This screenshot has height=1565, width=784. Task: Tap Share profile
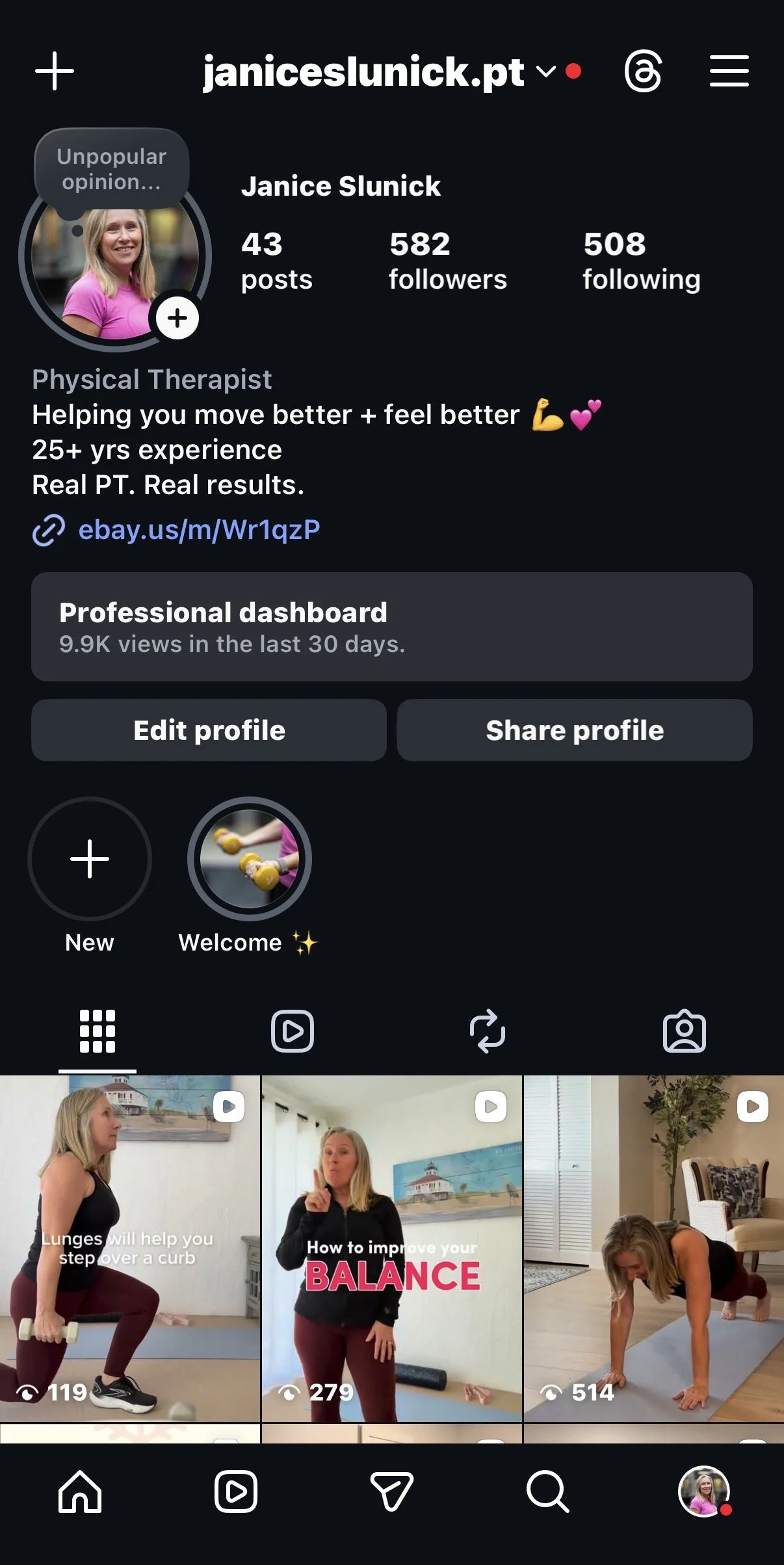tap(575, 730)
